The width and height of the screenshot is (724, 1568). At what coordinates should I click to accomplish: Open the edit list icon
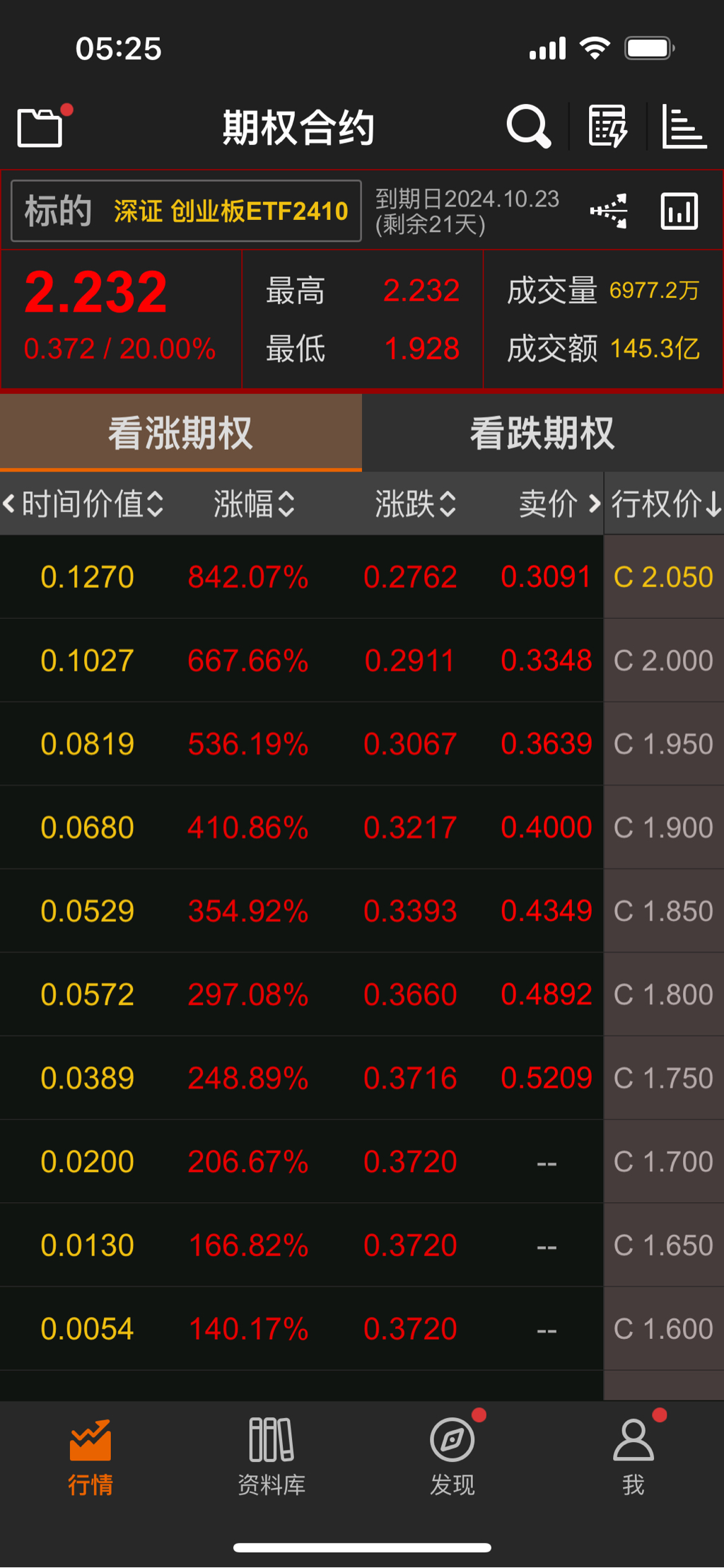click(608, 127)
